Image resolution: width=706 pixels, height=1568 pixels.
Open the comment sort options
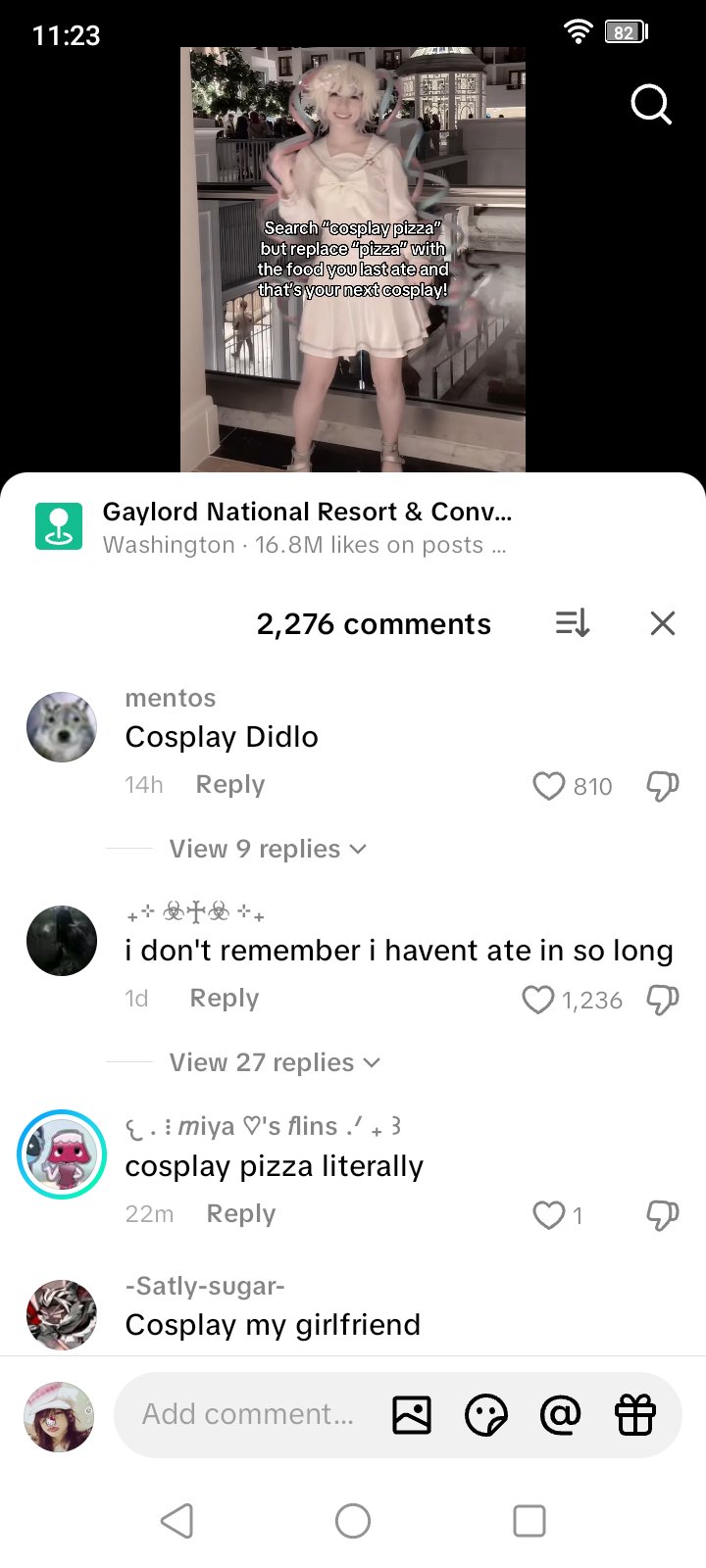coord(572,623)
